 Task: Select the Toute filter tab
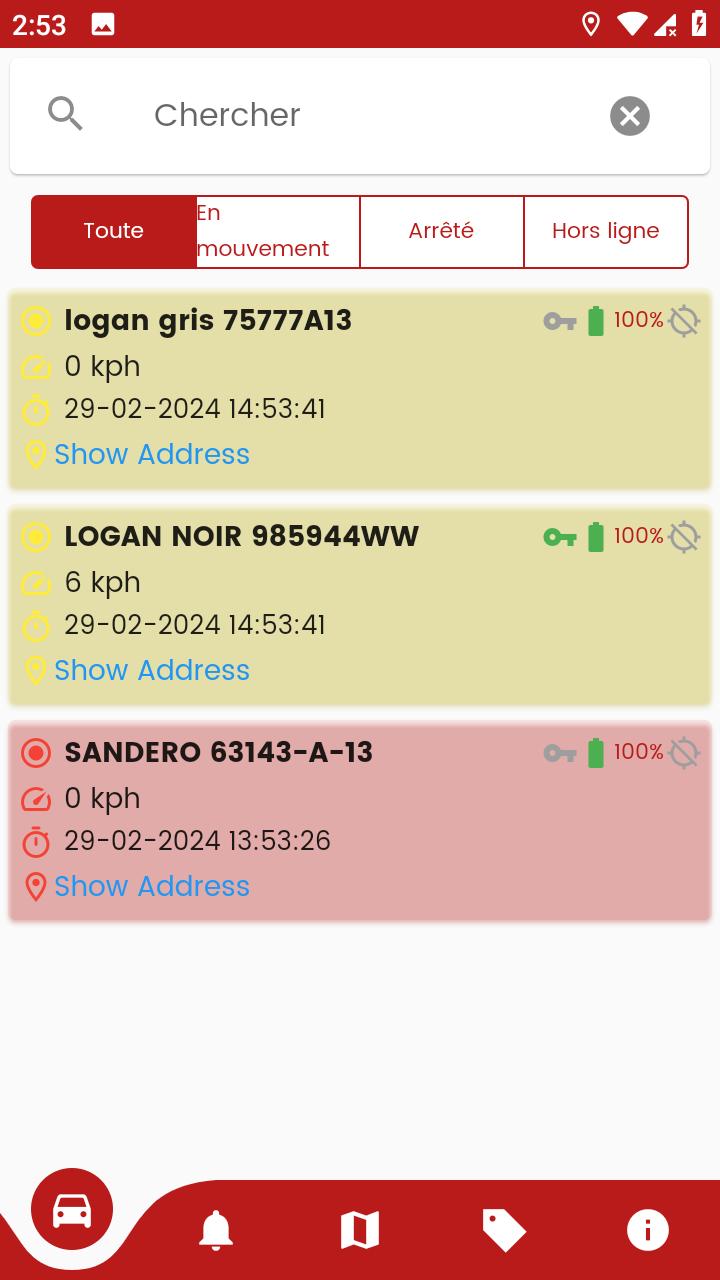114,231
